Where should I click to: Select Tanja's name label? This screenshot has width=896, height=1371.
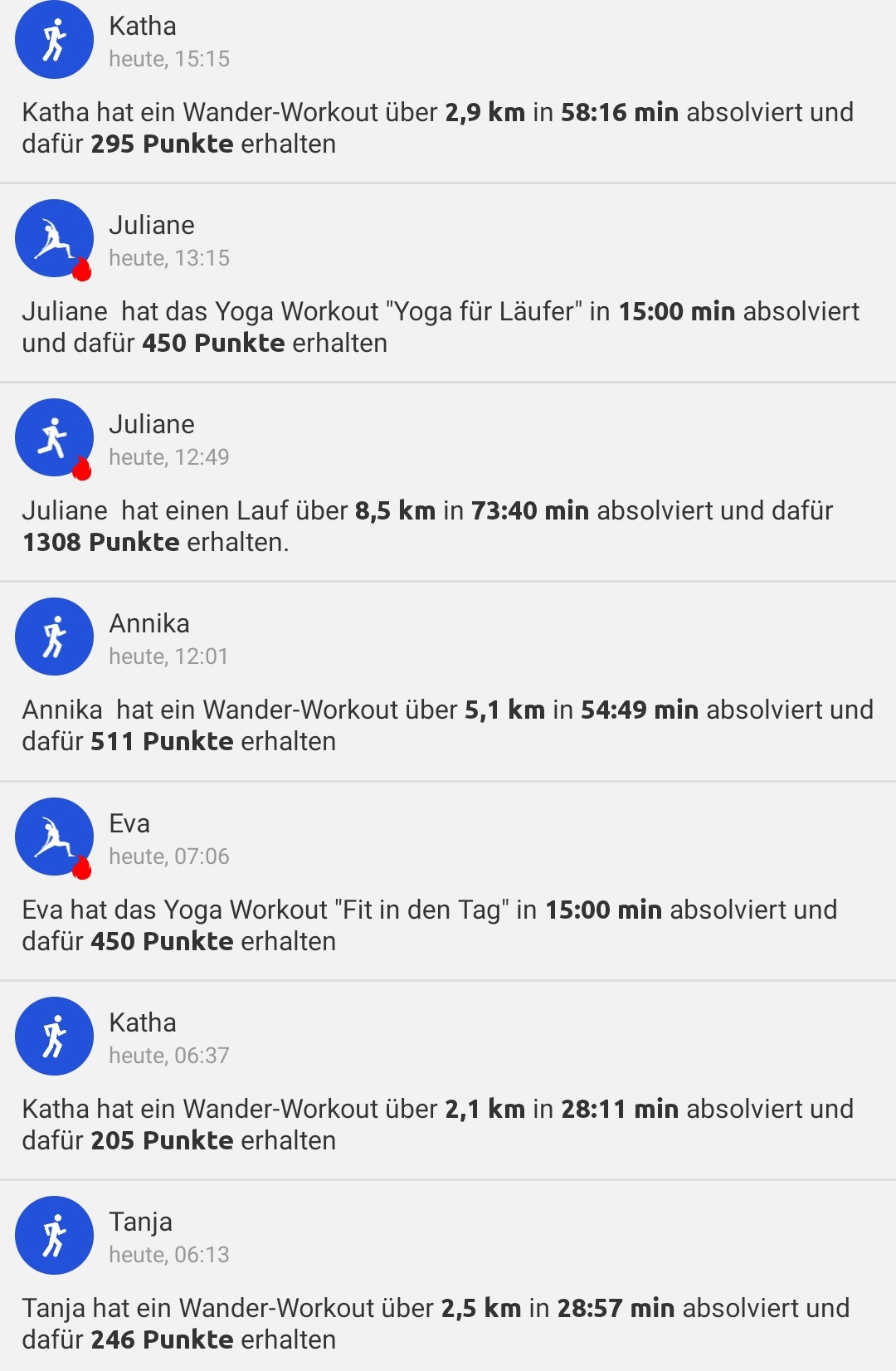(141, 1222)
